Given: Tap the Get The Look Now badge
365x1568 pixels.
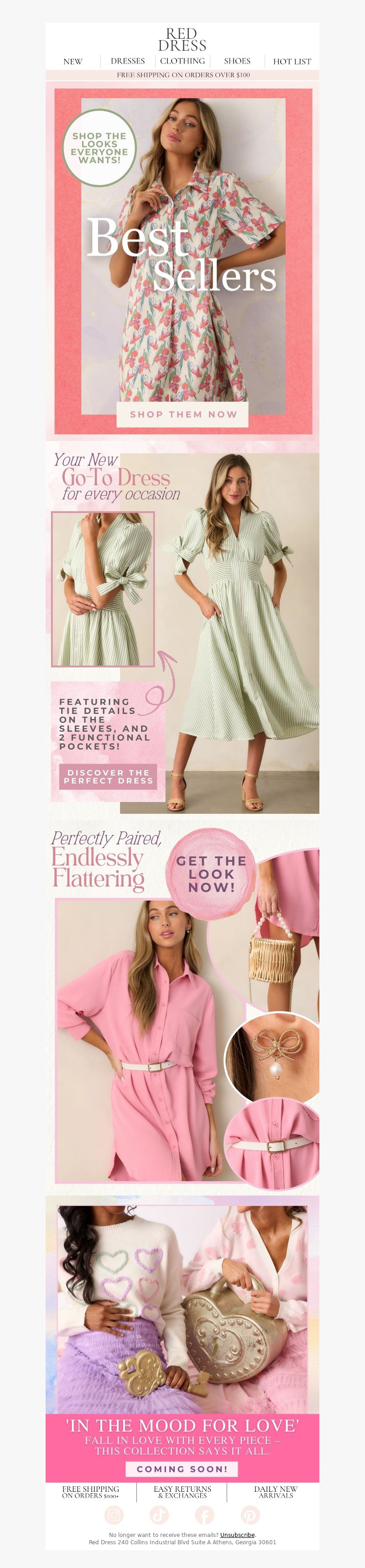Looking at the screenshot, I should [211, 874].
